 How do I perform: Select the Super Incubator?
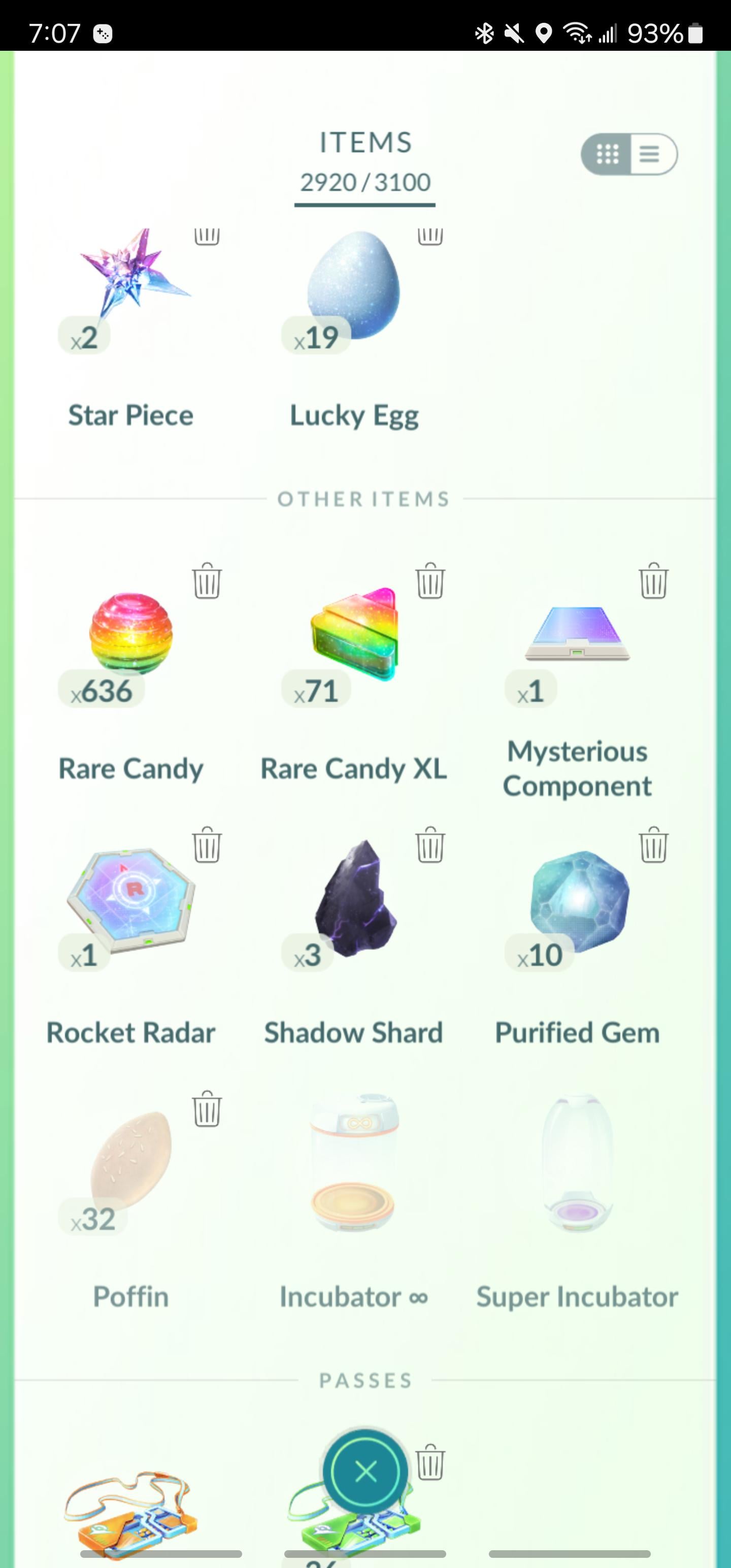[577, 1163]
